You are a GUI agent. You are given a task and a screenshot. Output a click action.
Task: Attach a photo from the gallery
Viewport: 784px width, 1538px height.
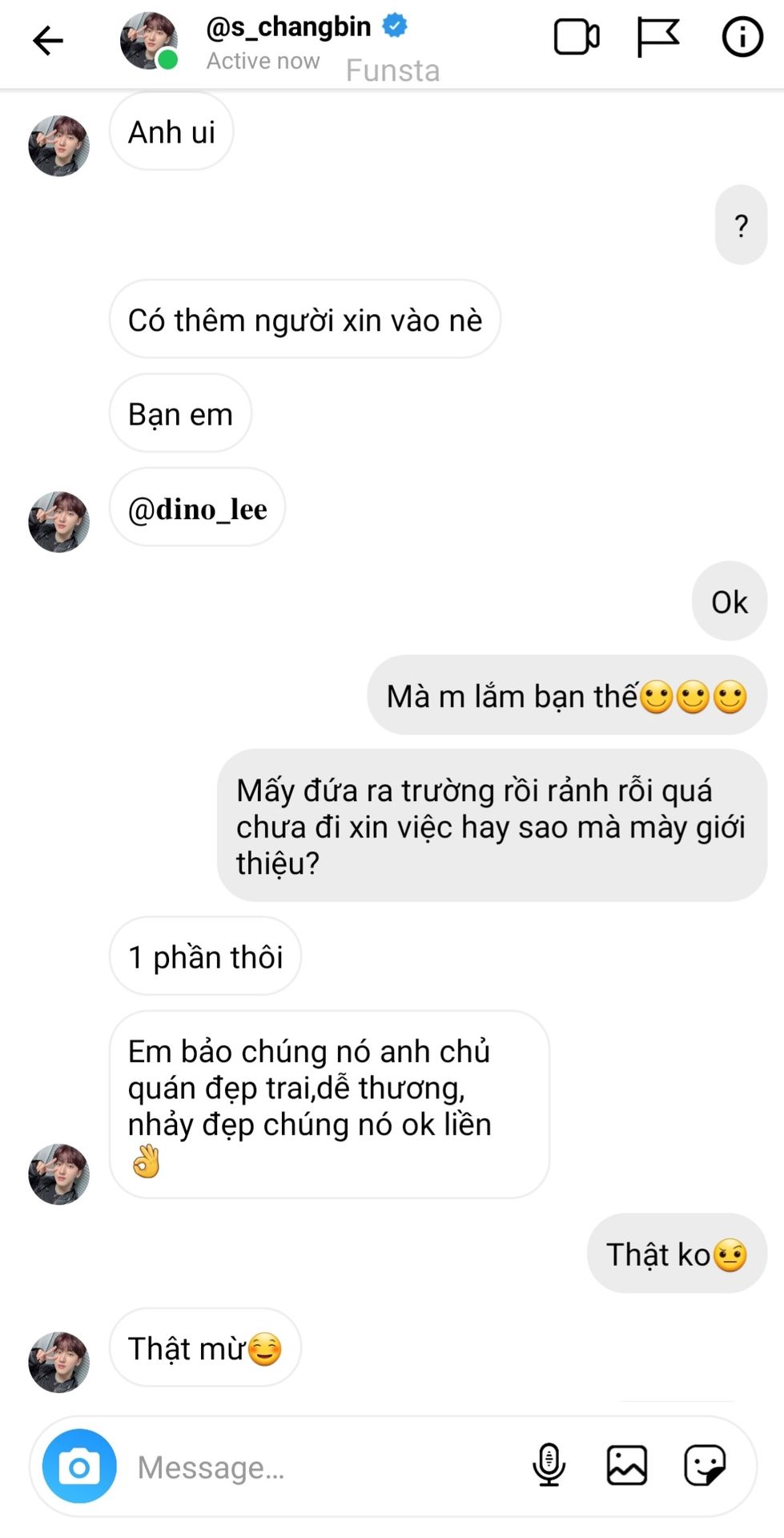[x=626, y=1465]
